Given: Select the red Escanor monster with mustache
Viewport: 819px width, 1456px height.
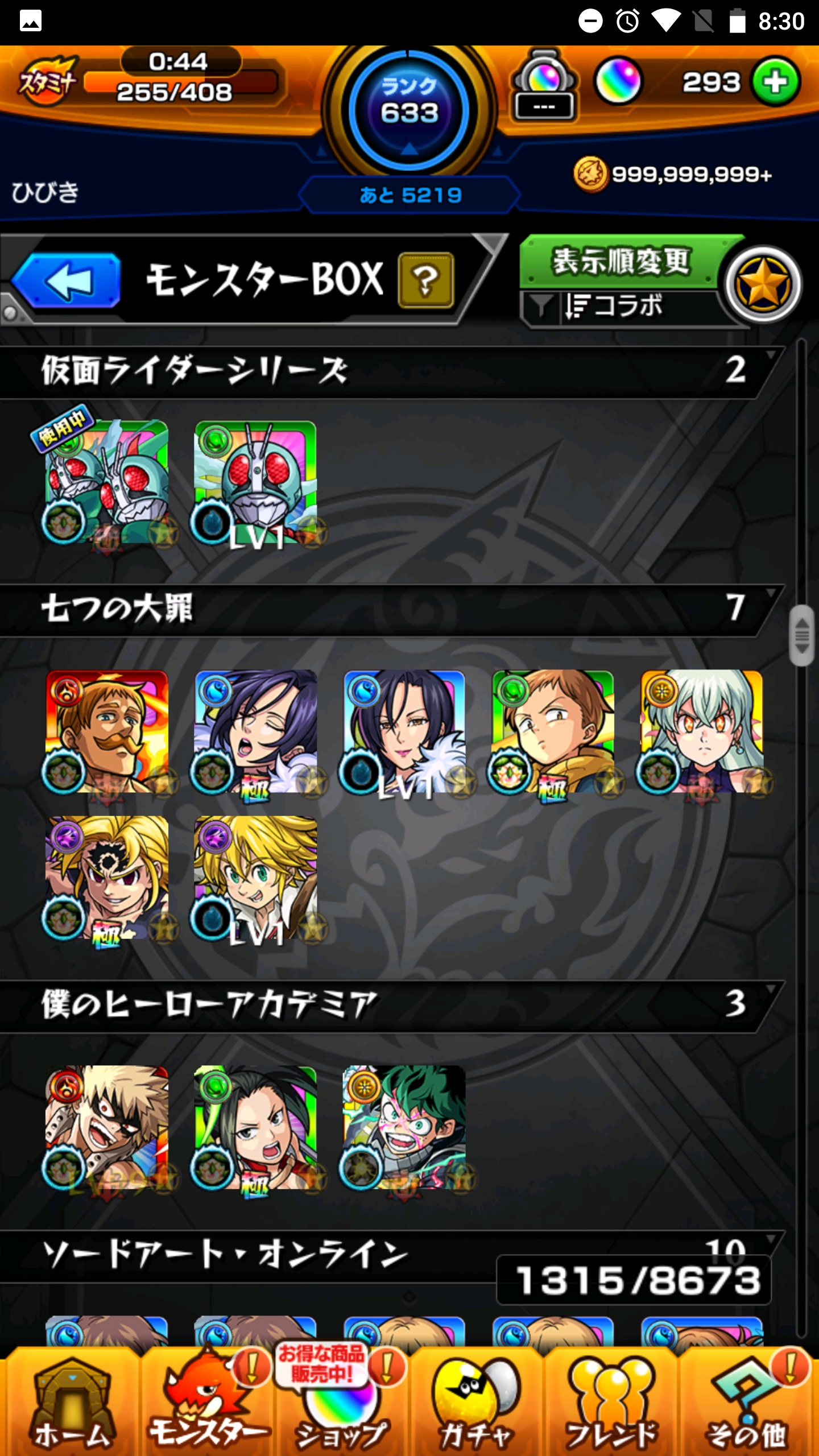Looking at the screenshot, I should (x=107, y=731).
